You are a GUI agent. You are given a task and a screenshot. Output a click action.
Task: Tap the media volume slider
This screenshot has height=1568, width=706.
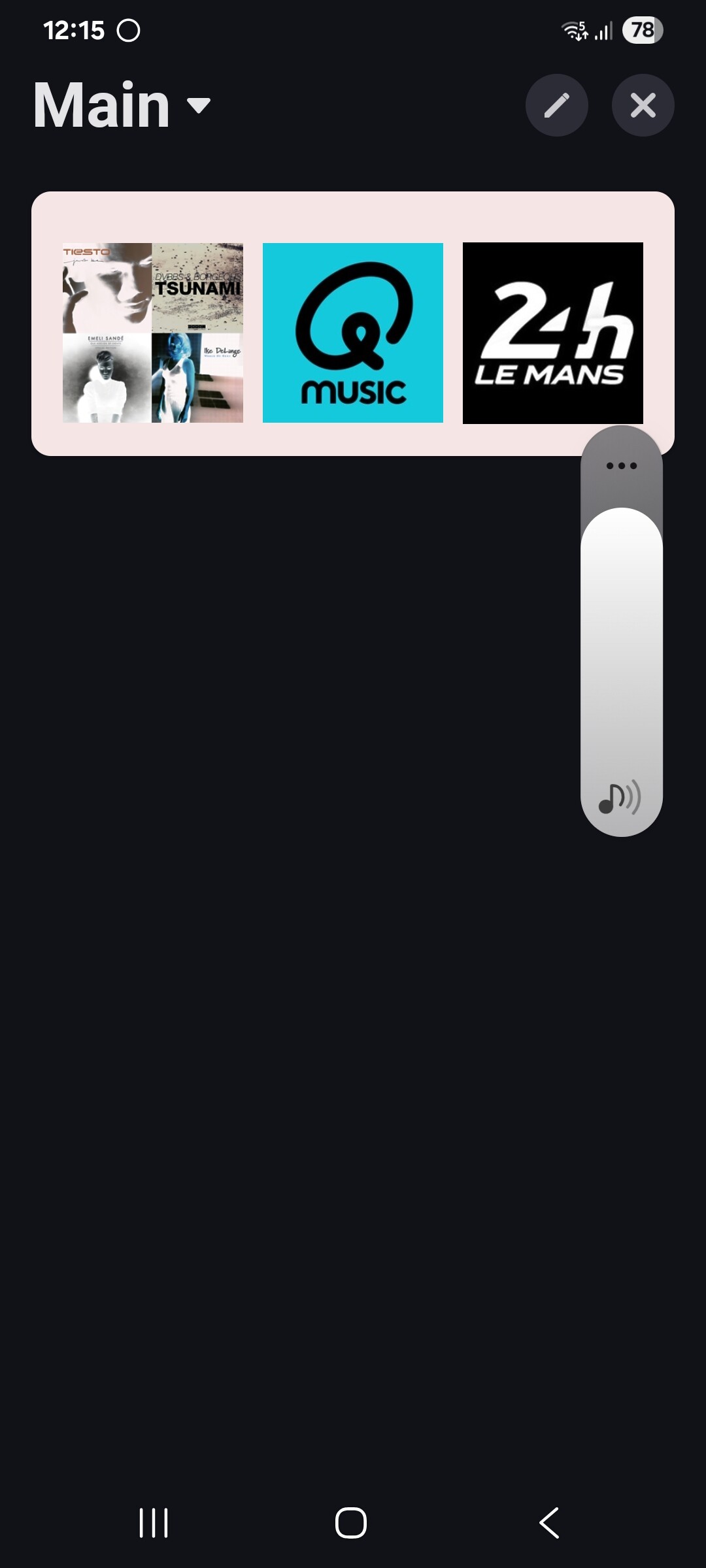click(x=621, y=640)
